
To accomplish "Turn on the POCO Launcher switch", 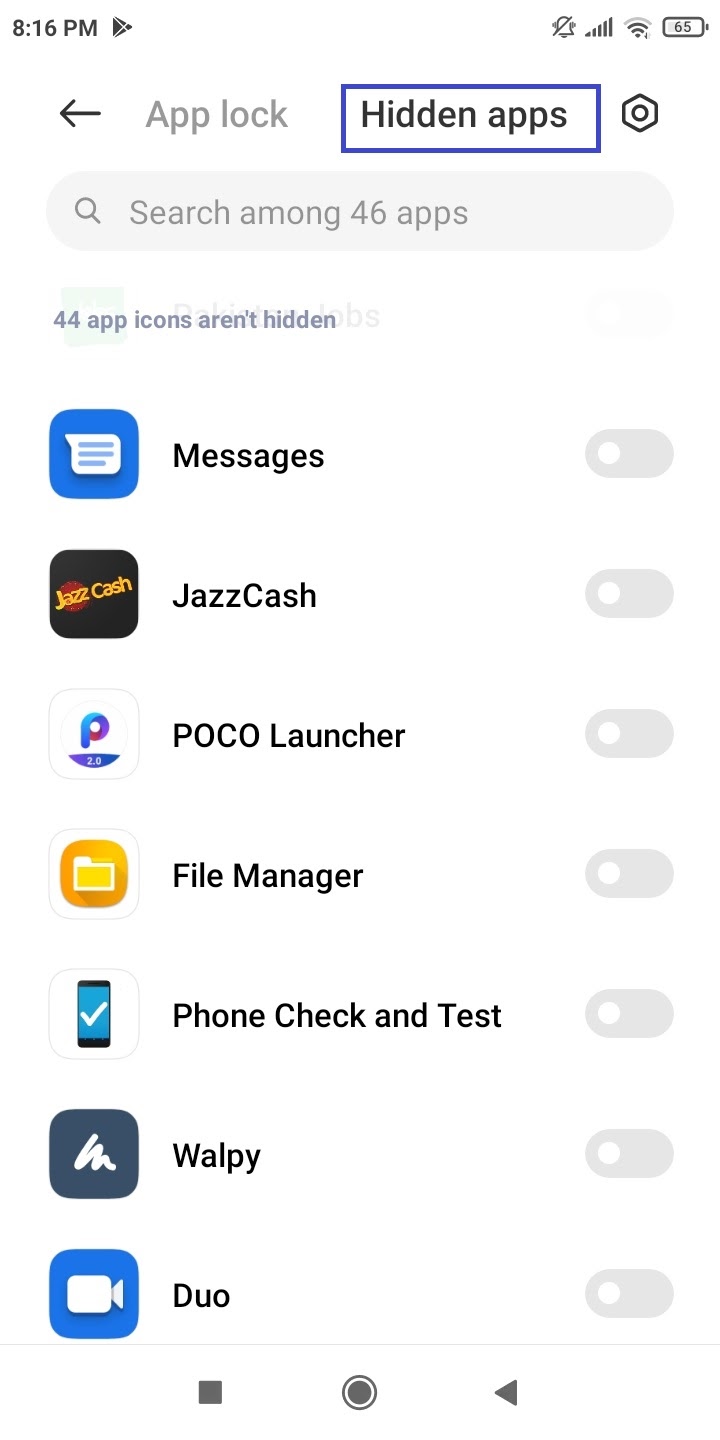I will tap(629, 734).
